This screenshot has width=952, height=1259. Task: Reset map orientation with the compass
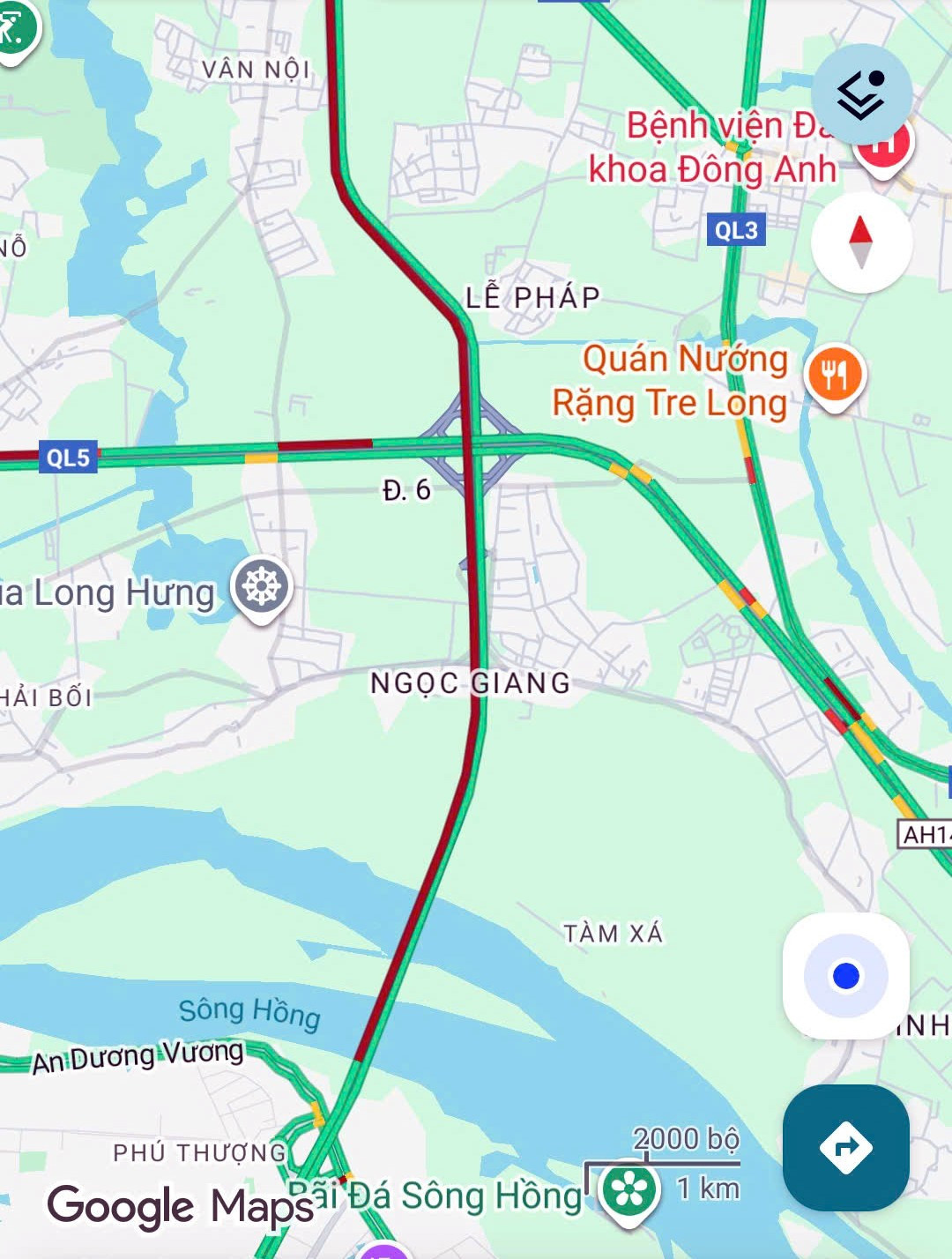860,242
